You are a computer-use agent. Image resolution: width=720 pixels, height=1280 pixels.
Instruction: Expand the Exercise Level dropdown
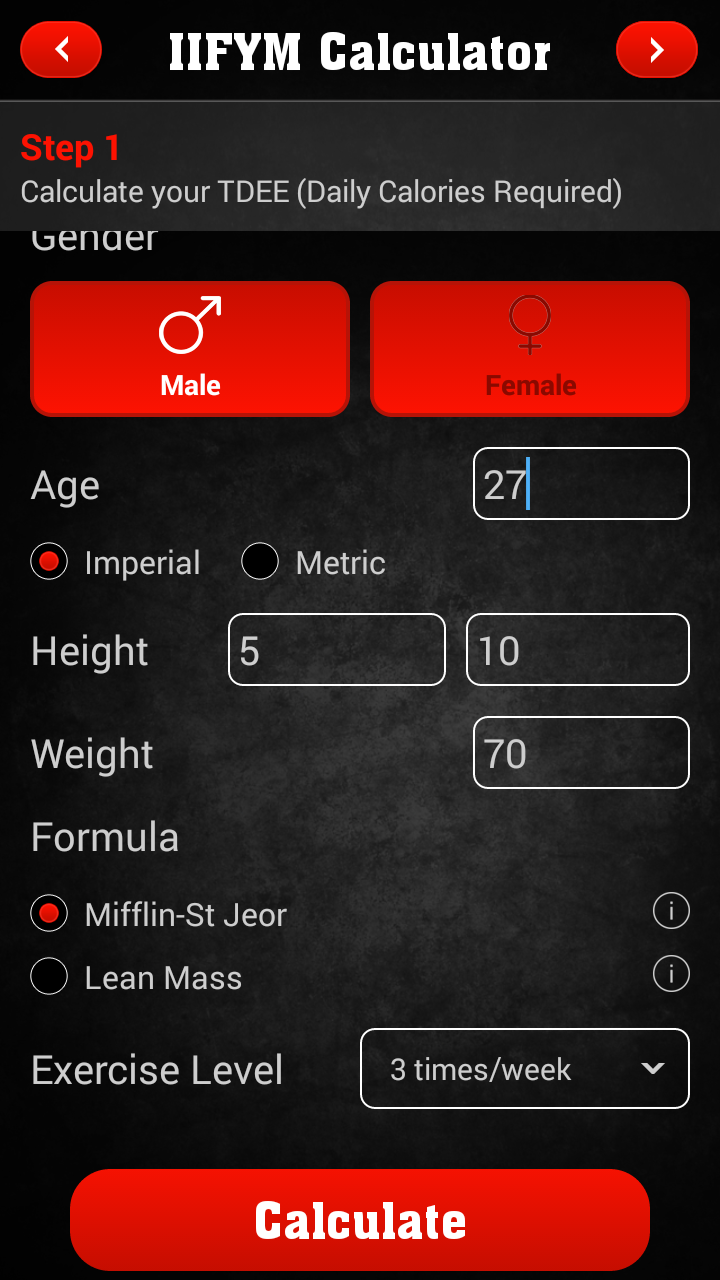point(524,1069)
